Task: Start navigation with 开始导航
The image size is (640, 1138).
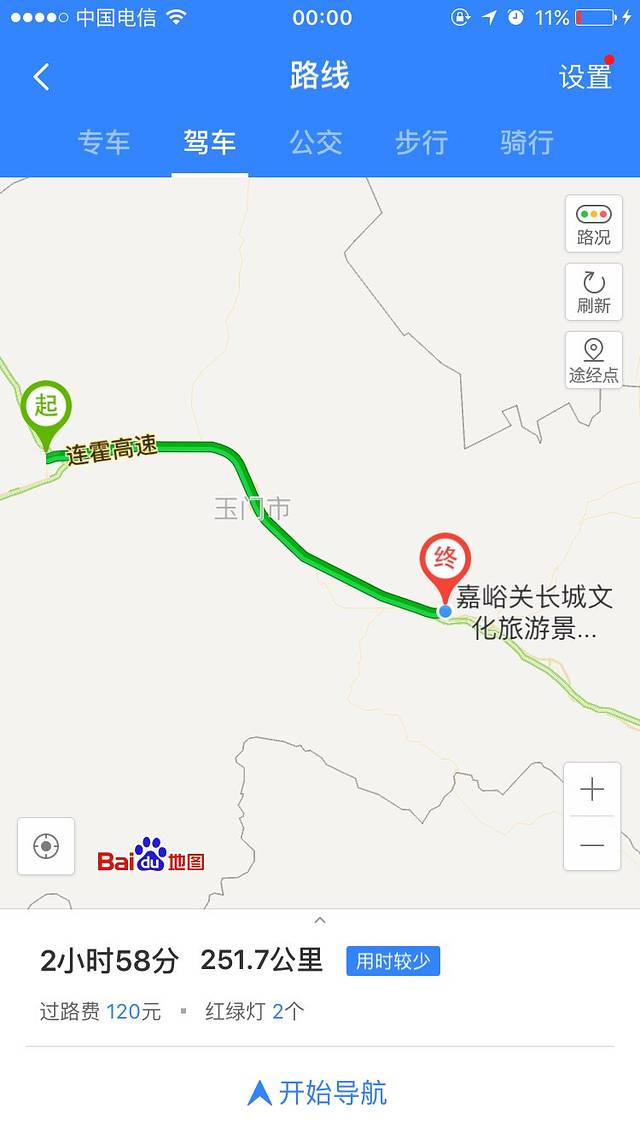Action: tap(318, 1092)
